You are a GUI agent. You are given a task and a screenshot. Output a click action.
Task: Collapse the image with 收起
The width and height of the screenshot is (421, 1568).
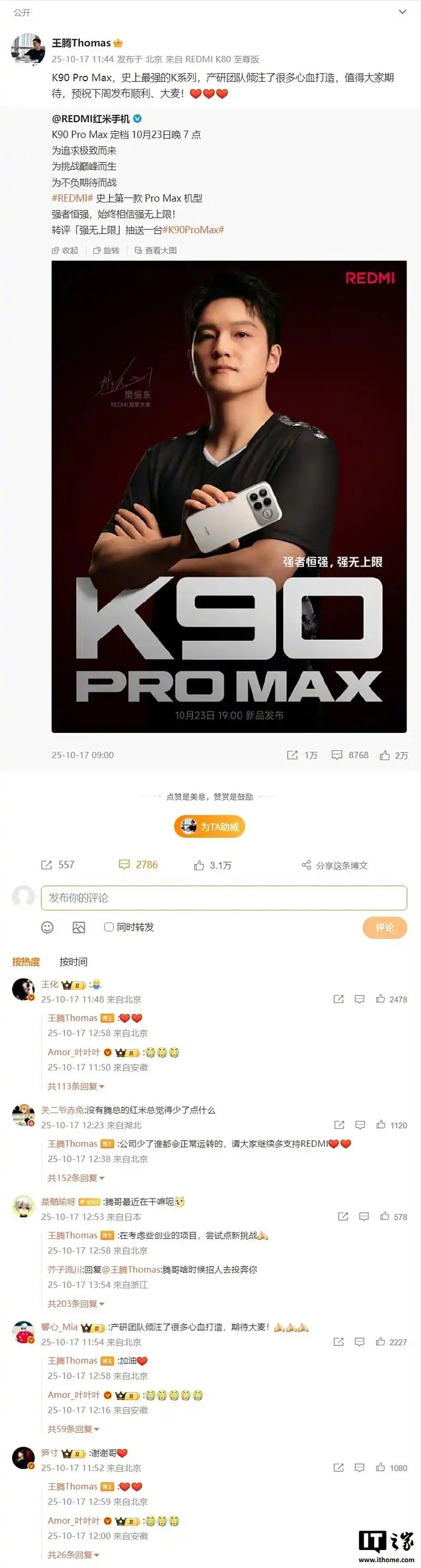[x=65, y=250]
